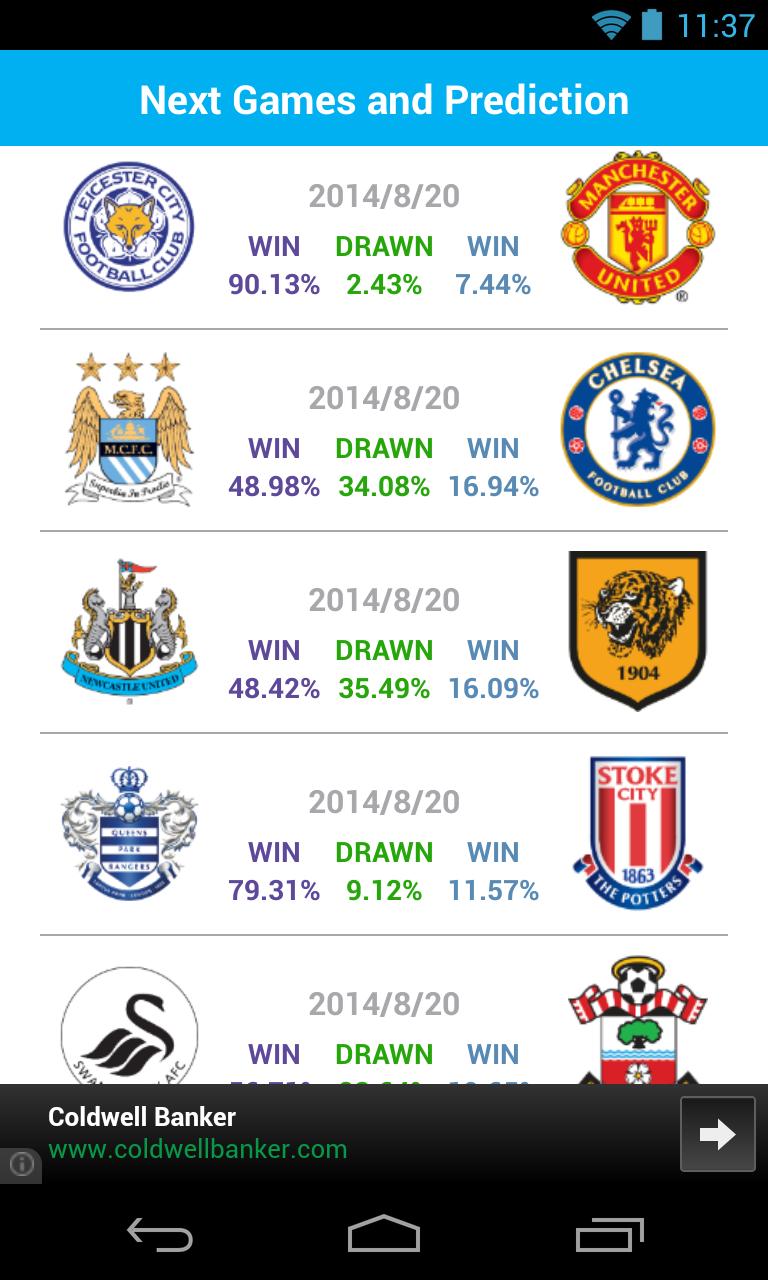
Task: Visit the coldwellbanker.com link
Action: (x=196, y=1149)
